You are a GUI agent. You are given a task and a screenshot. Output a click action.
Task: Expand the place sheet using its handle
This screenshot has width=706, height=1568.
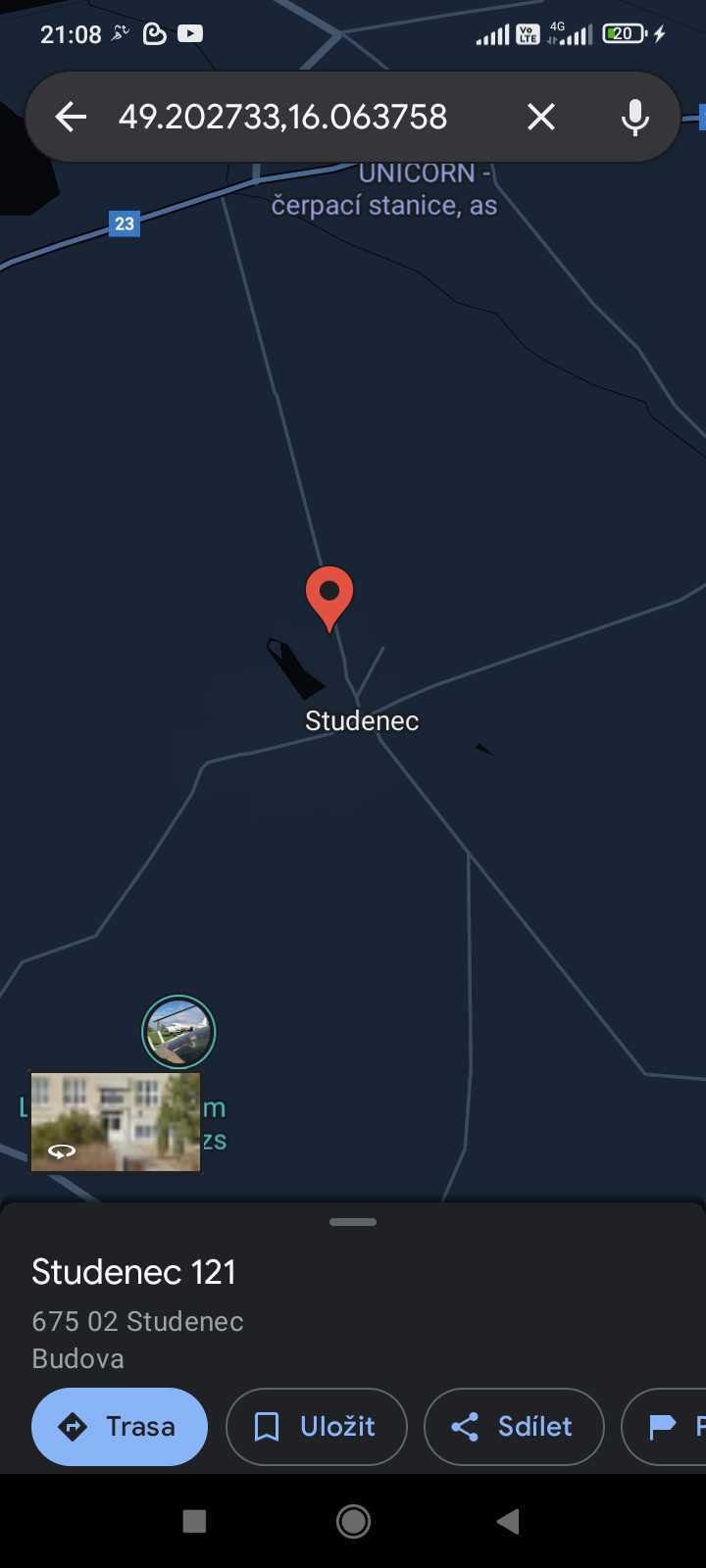click(x=353, y=1222)
